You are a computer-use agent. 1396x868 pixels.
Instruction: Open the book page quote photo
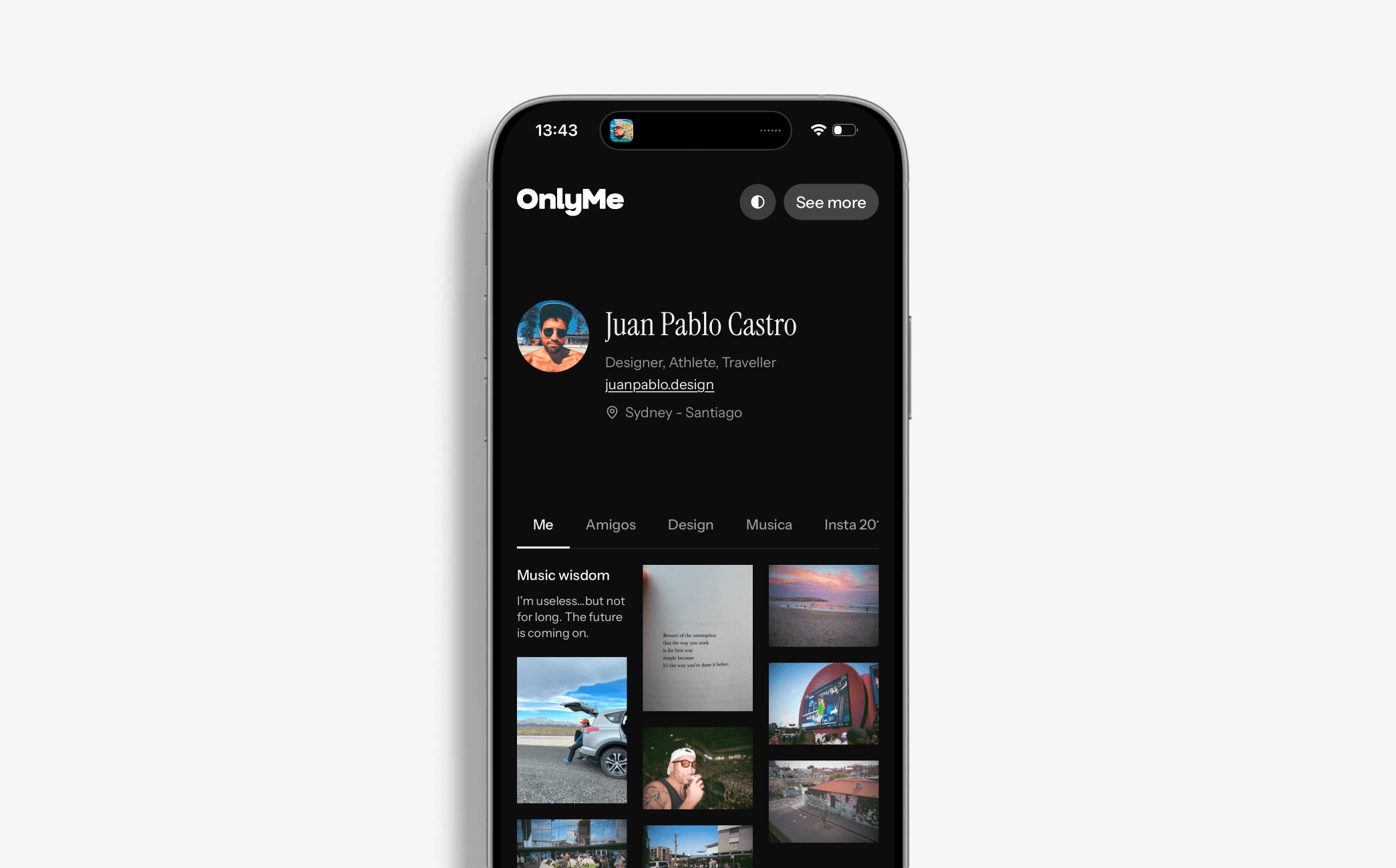pyautogui.click(x=697, y=638)
